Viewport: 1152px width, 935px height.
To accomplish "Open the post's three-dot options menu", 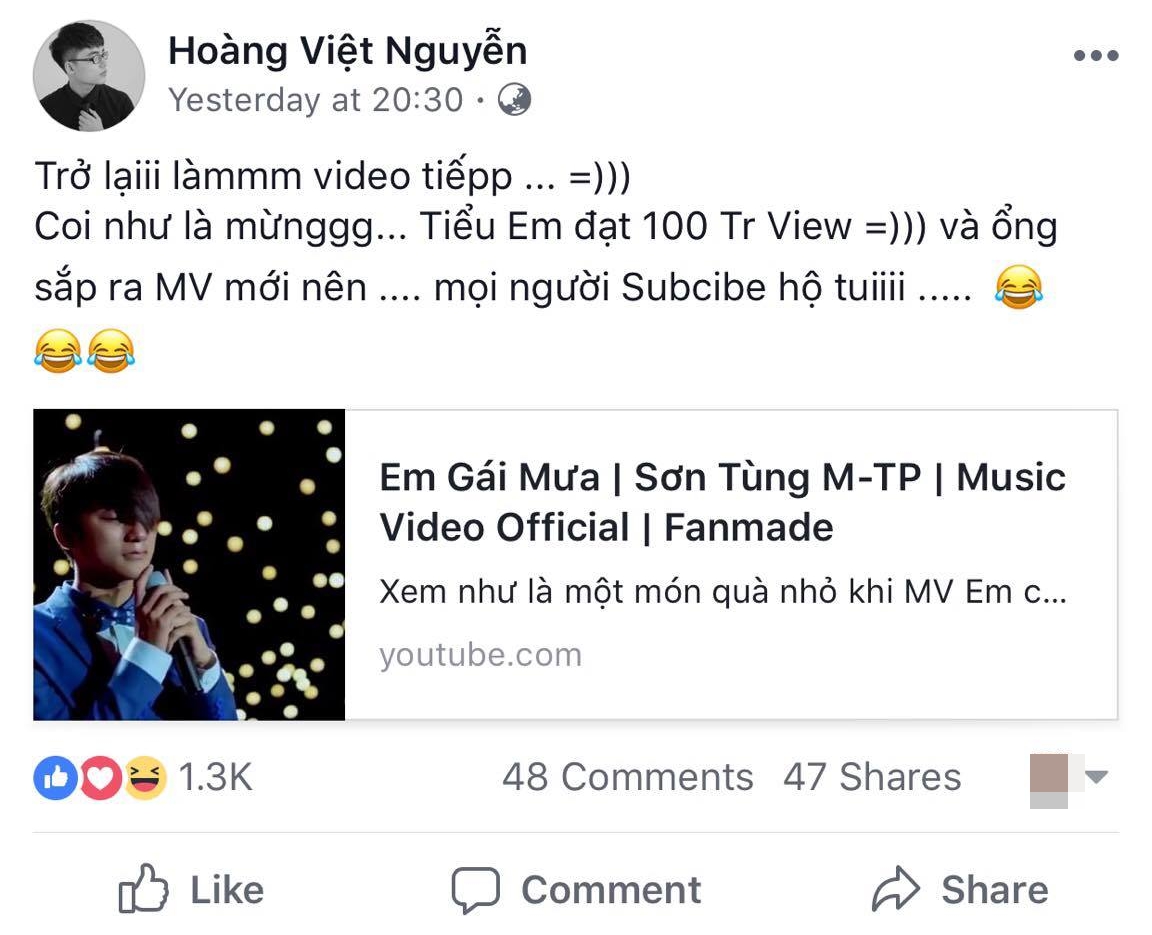I will [1095, 56].
